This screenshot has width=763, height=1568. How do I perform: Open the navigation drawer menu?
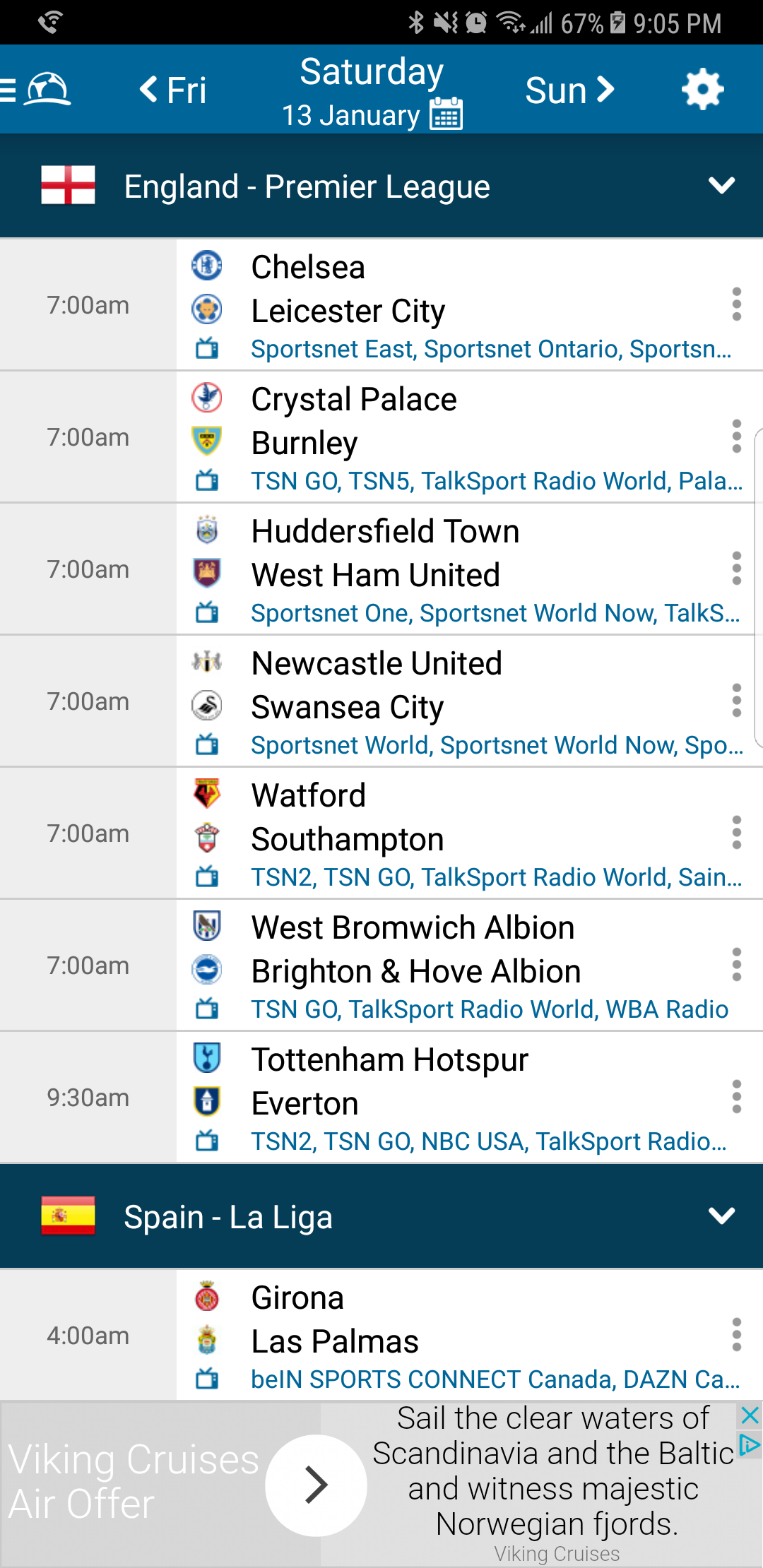point(10,90)
